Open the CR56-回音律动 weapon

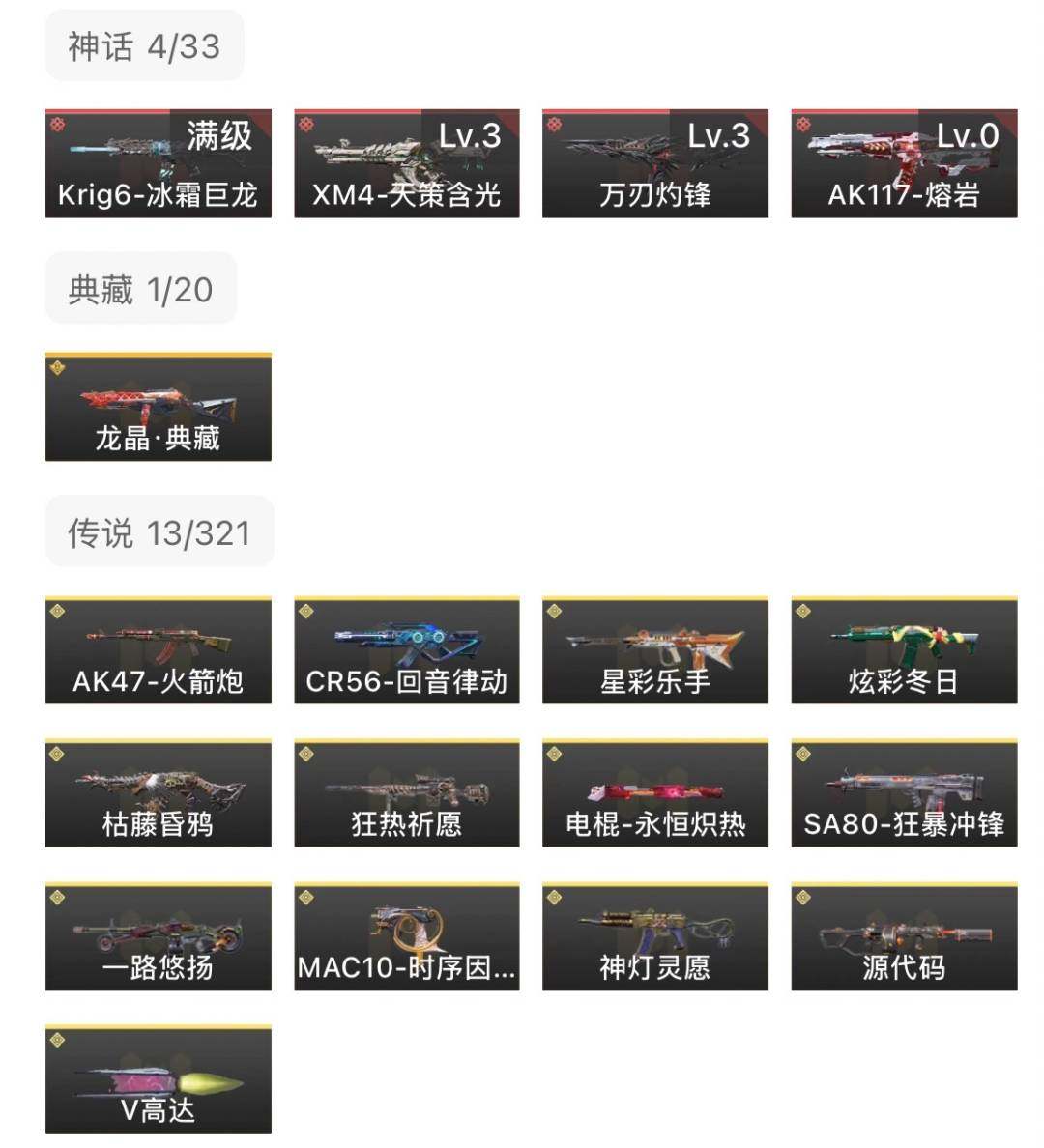406,649
